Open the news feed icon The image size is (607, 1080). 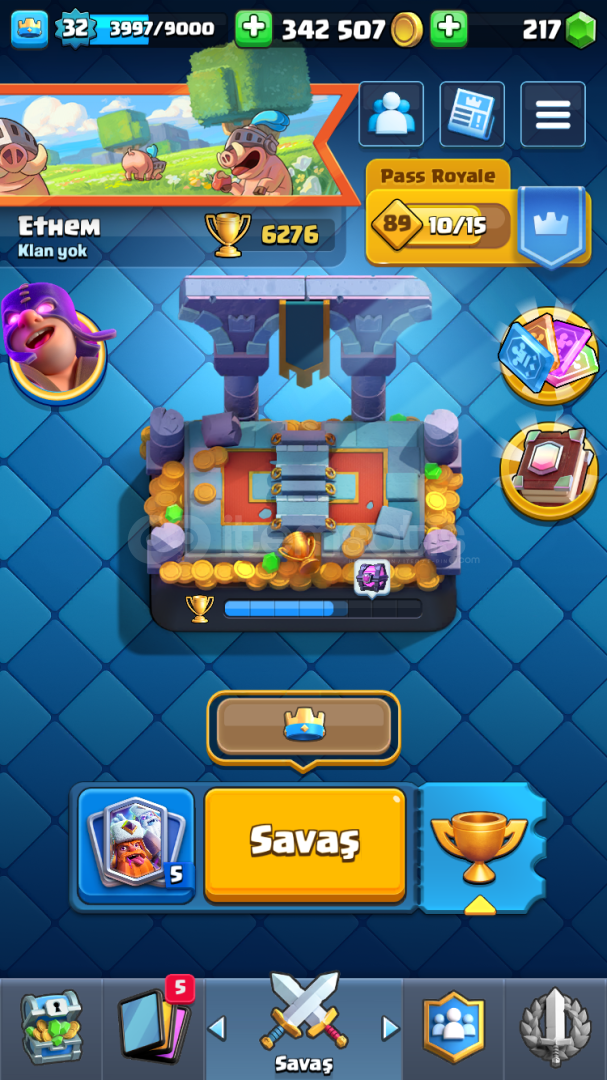click(472, 114)
